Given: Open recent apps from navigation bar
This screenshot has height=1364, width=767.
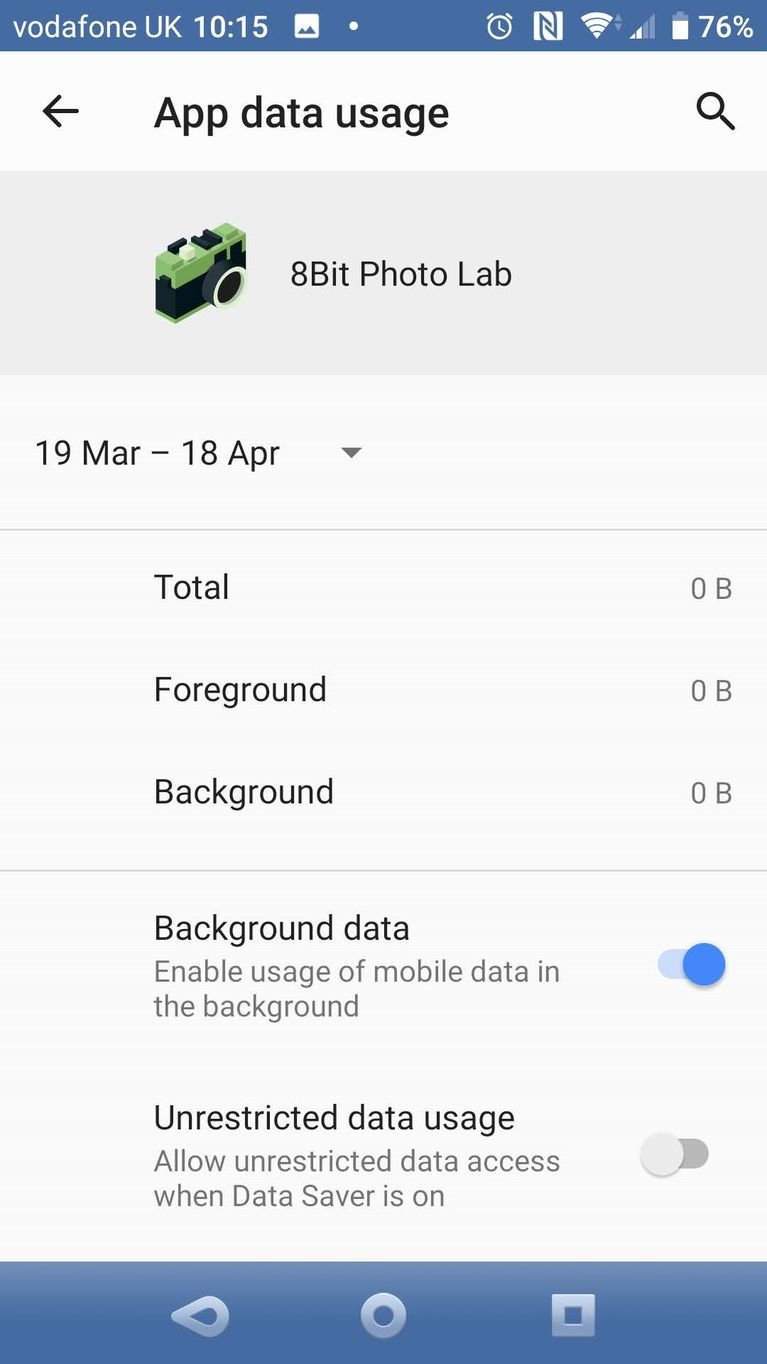Looking at the screenshot, I should pos(573,1315).
